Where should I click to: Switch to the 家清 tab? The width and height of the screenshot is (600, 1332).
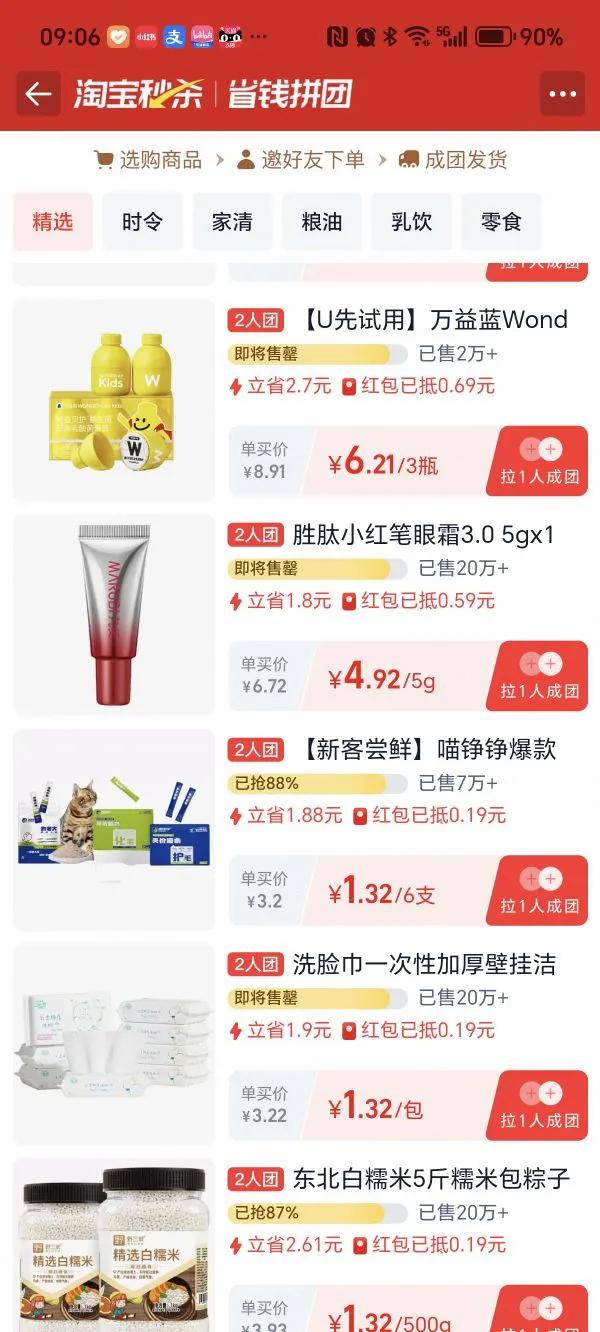(x=232, y=222)
